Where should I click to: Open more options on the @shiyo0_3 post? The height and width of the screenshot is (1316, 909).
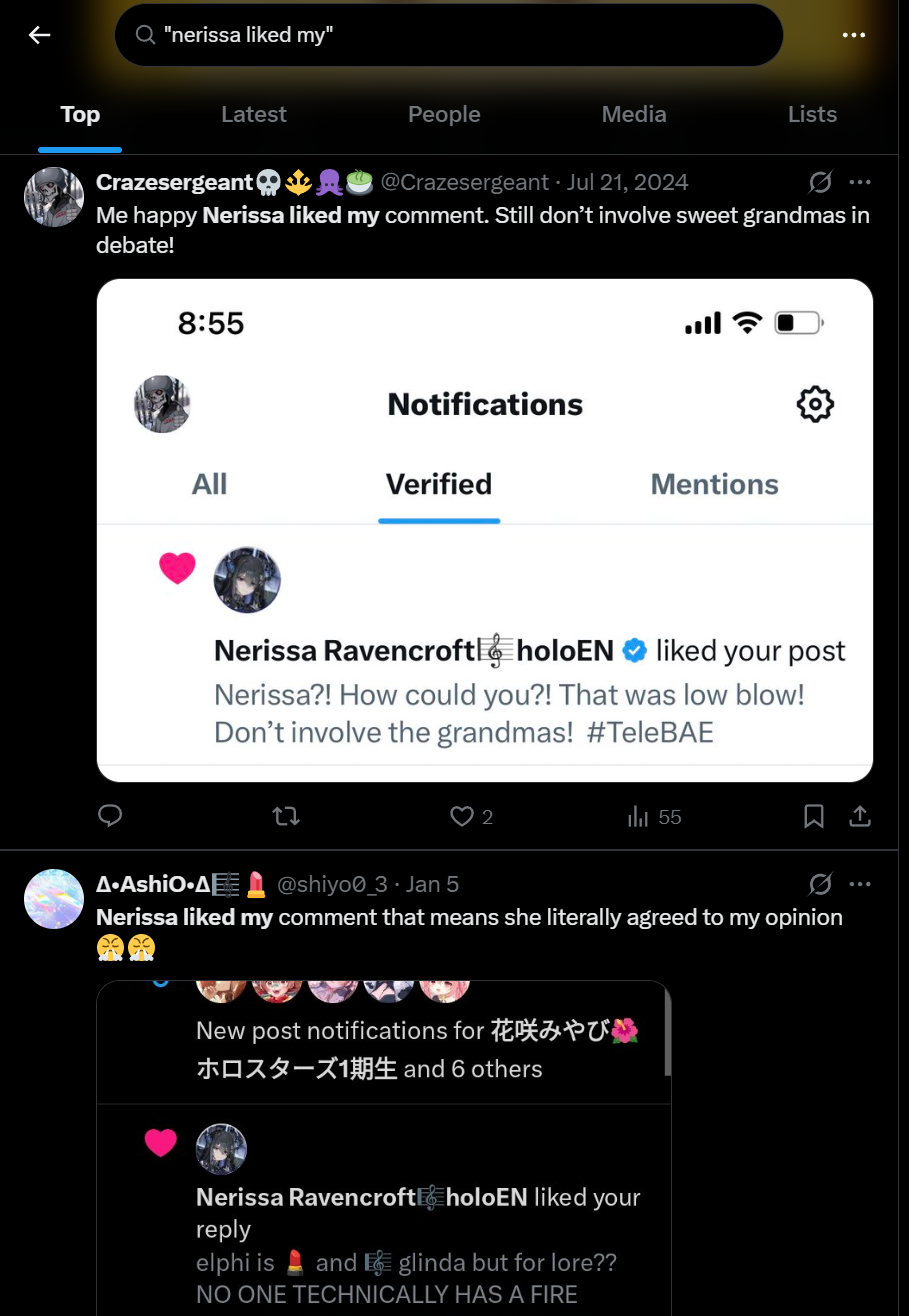click(860, 884)
